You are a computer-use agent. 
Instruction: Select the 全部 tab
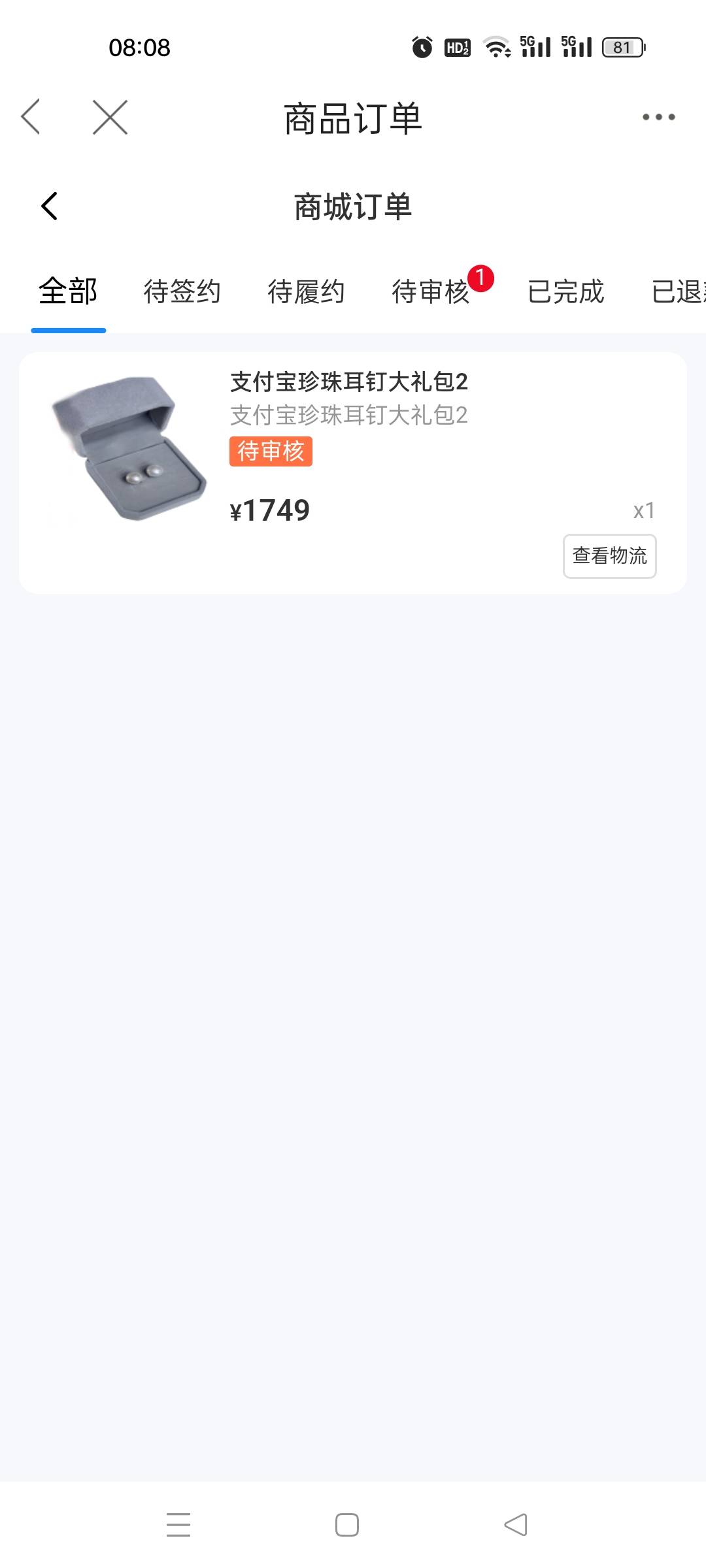coord(68,291)
